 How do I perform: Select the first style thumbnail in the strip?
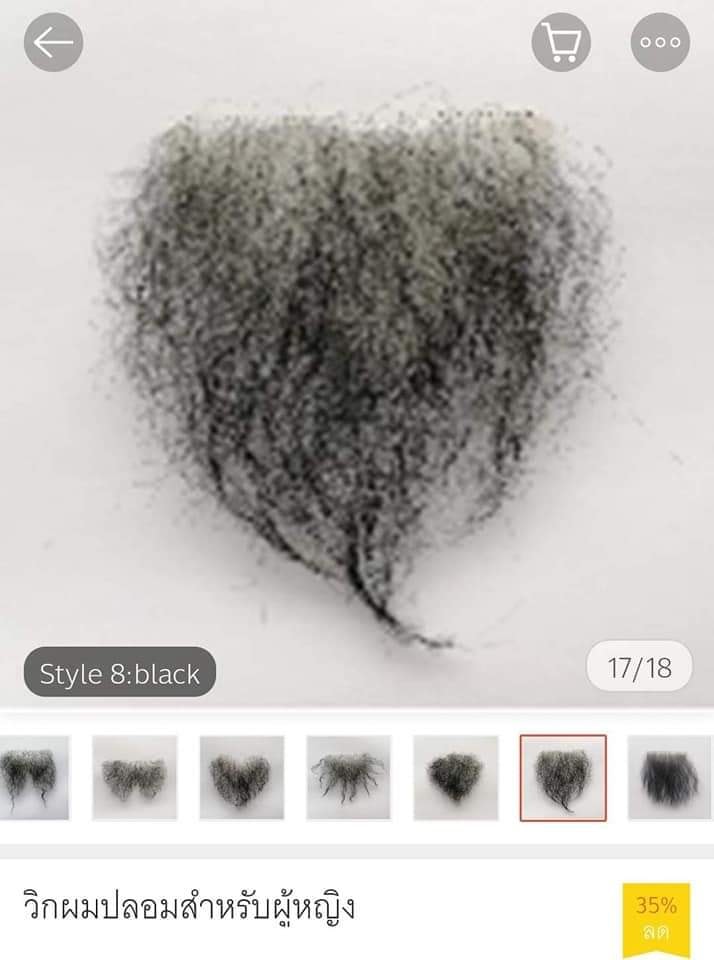pyautogui.click(x=33, y=778)
